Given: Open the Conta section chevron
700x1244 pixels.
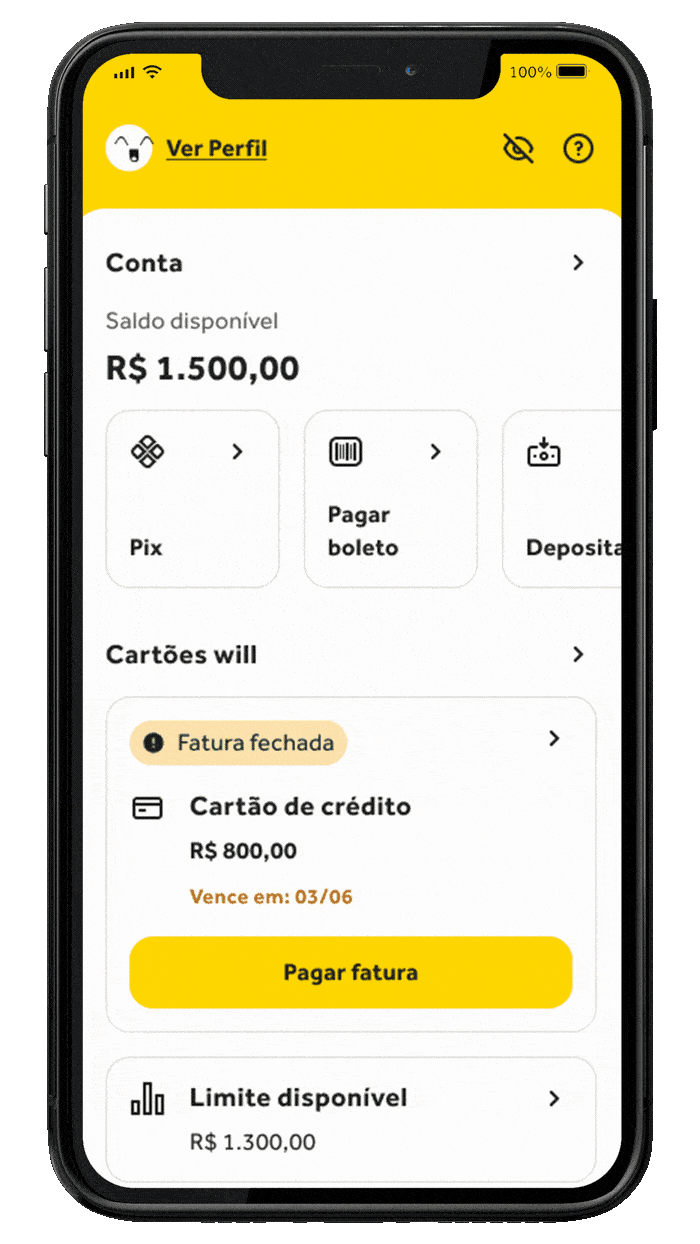Looking at the screenshot, I should tap(578, 263).
